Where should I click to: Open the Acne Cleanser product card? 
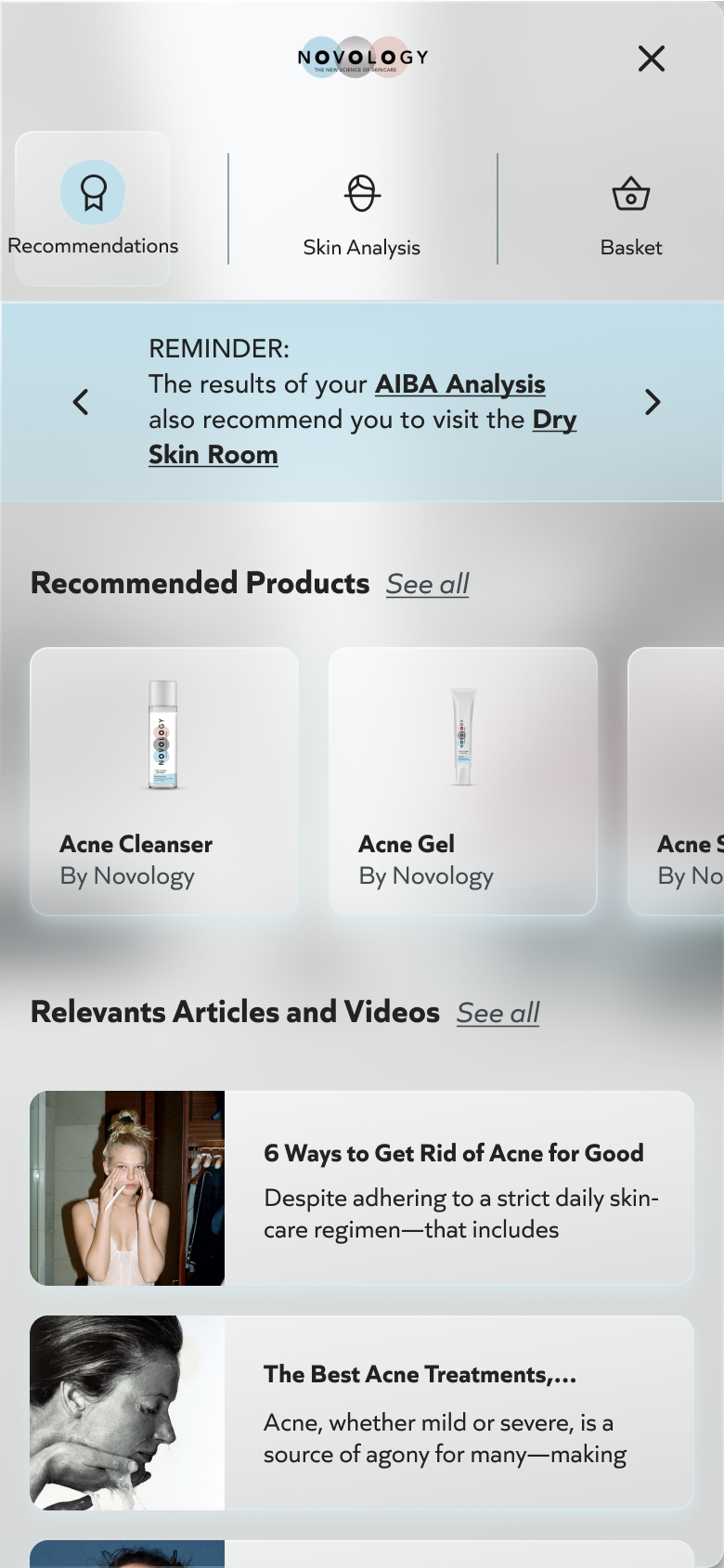pyautogui.click(x=165, y=782)
